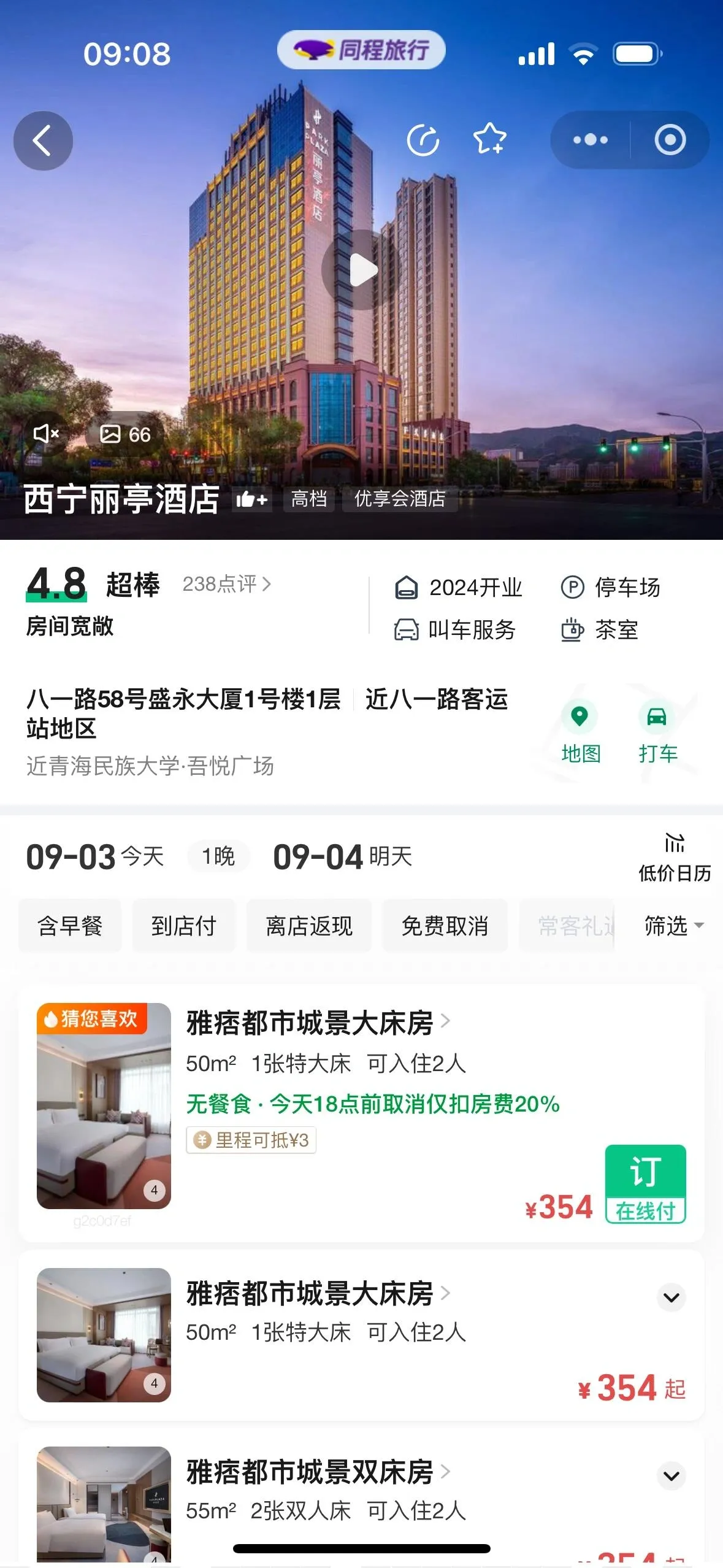View the 66 hotel photos

[126, 434]
